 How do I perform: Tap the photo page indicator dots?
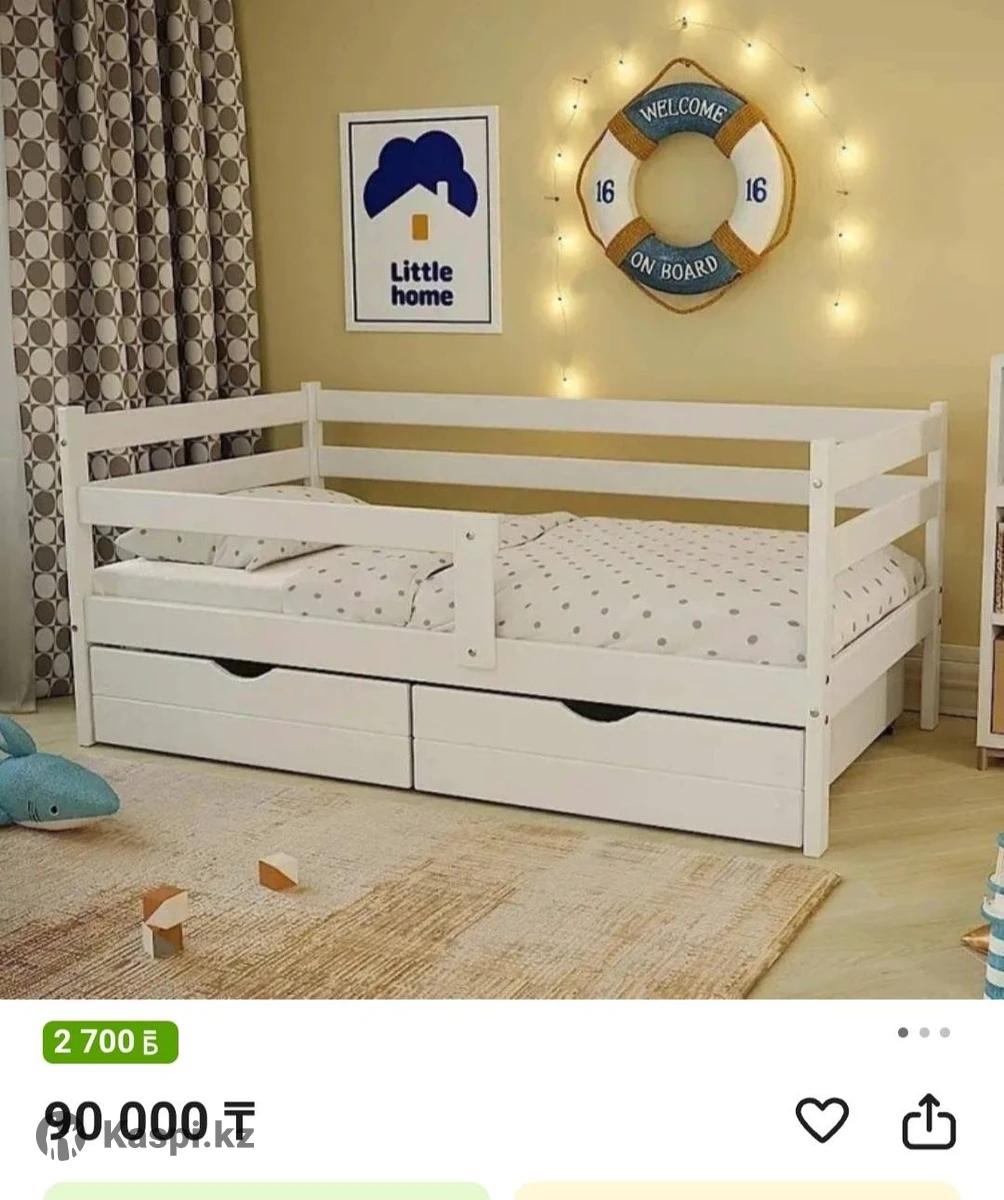(923, 1032)
